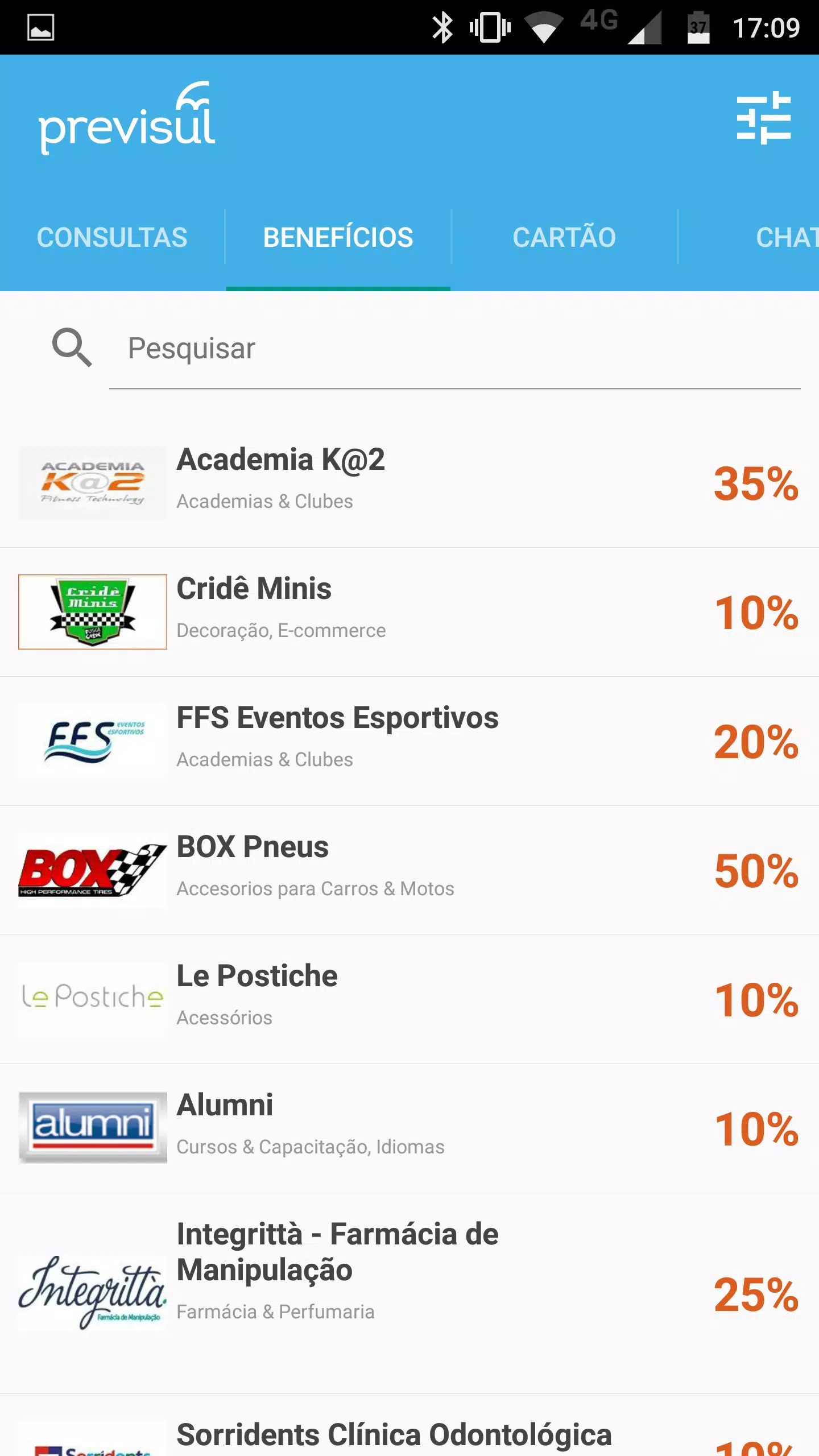819x1456 pixels.
Task: Tap the Pesquisar search field
Action: pos(455,349)
